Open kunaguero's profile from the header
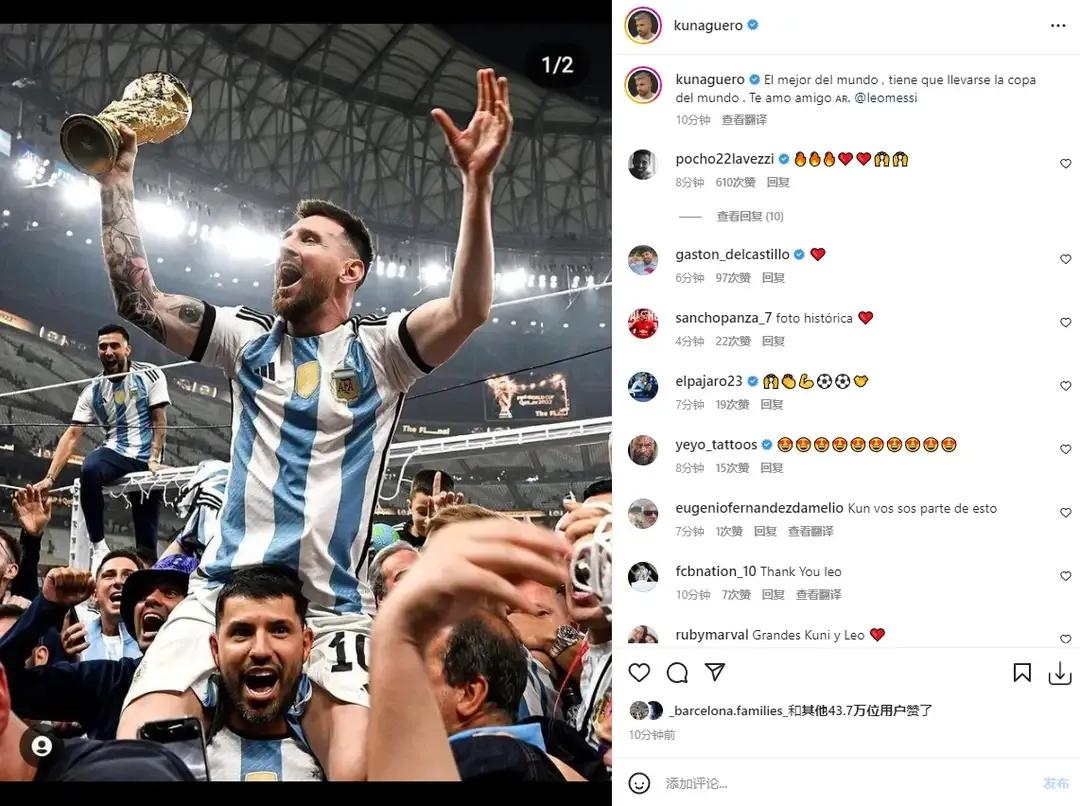This screenshot has width=1080, height=806. (x=708, y=26)
